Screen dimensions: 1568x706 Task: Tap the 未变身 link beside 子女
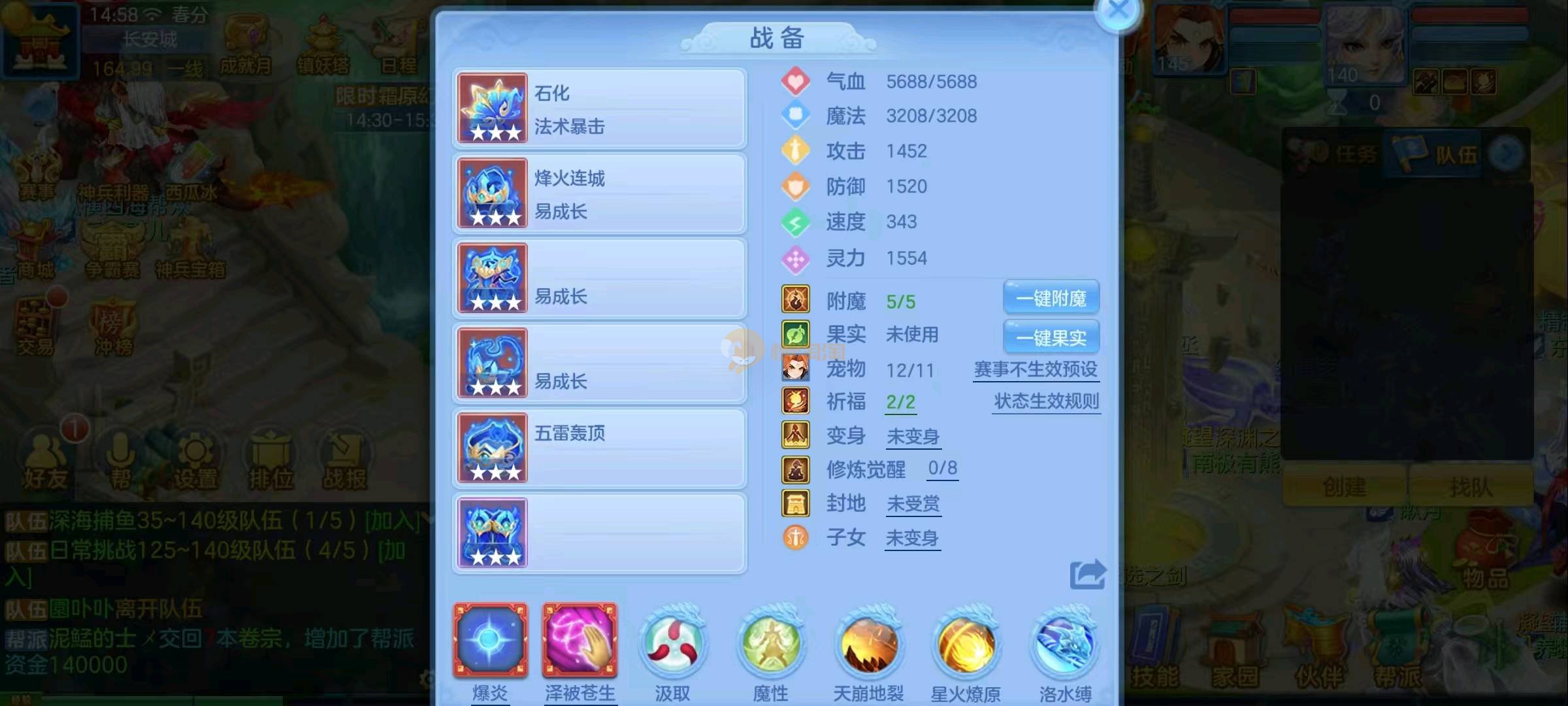point(912,538)
